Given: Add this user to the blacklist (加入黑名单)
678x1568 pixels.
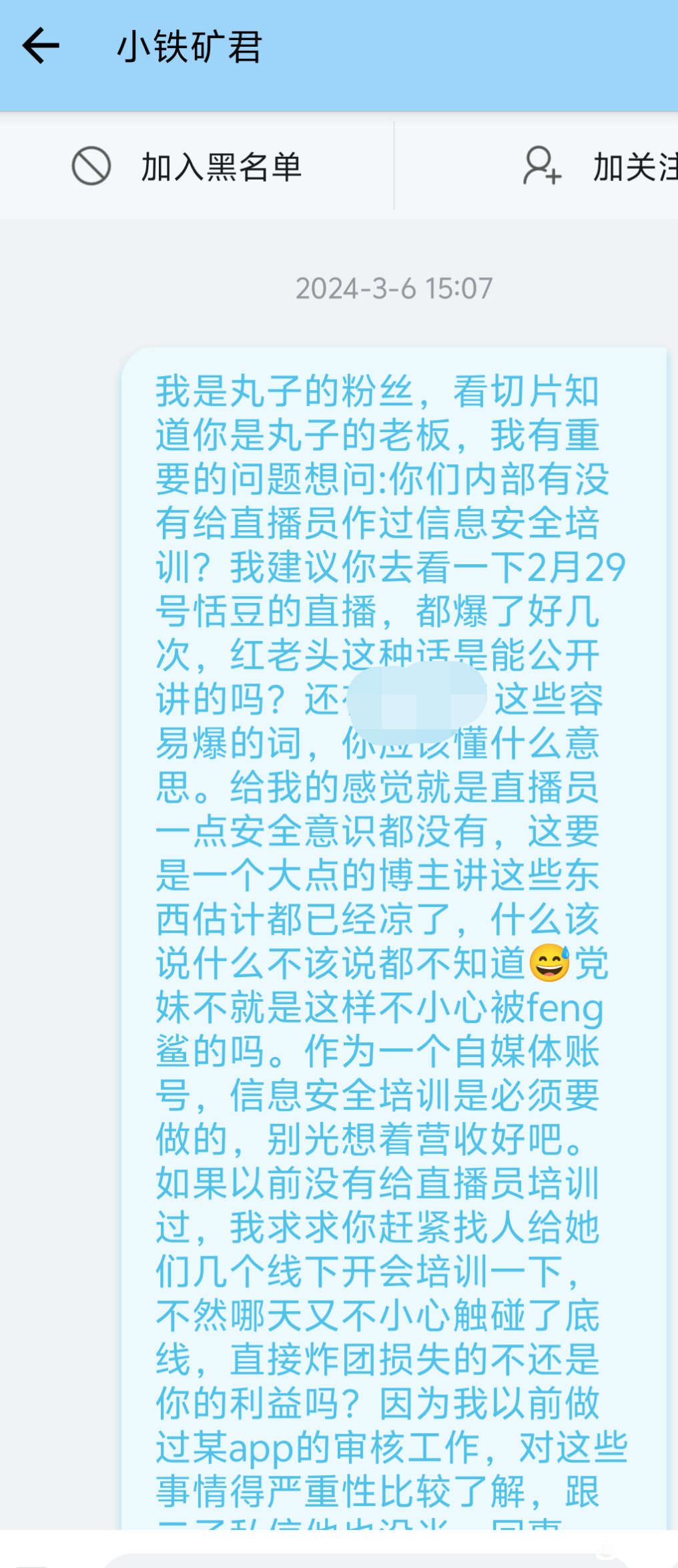Looking at the screenshot, I should click(187, 166).
